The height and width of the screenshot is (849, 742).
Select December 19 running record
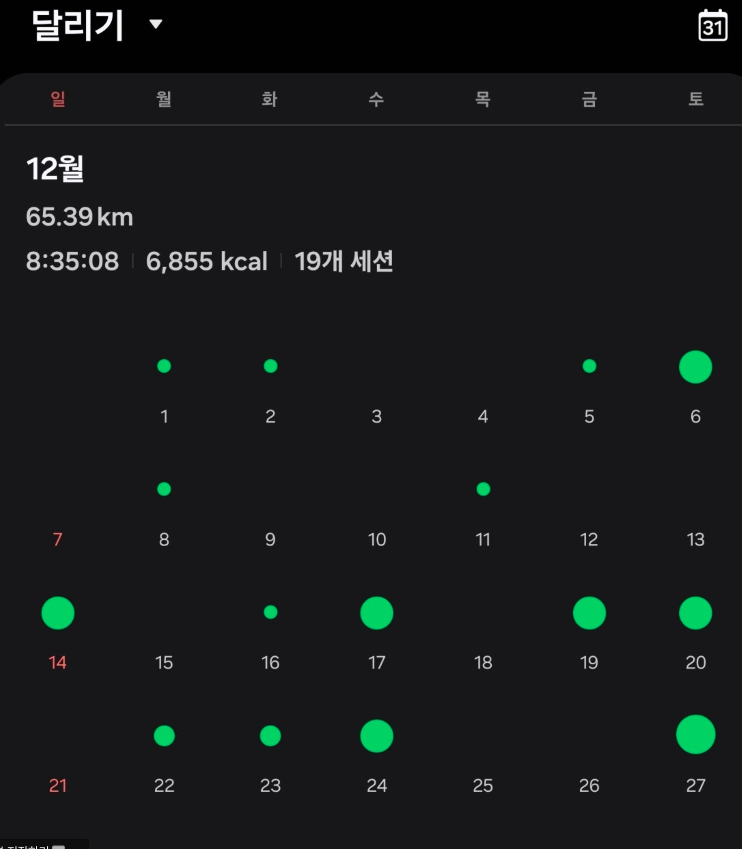589,613
